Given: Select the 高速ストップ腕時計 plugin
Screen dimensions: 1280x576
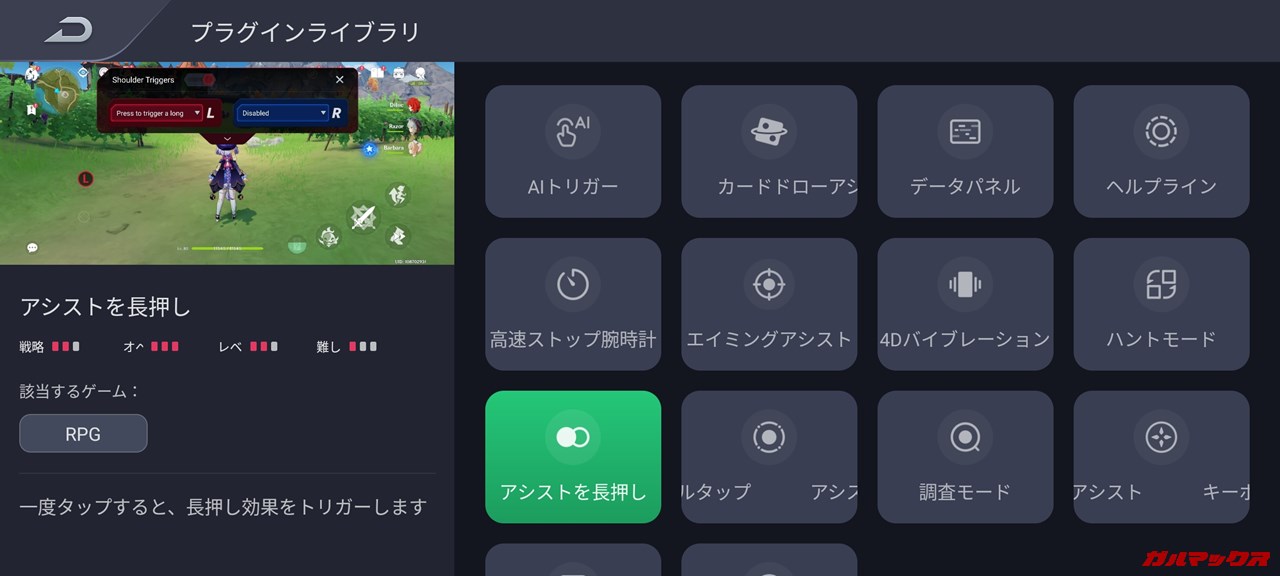Looking at the screenshot, I should [573, 304].
